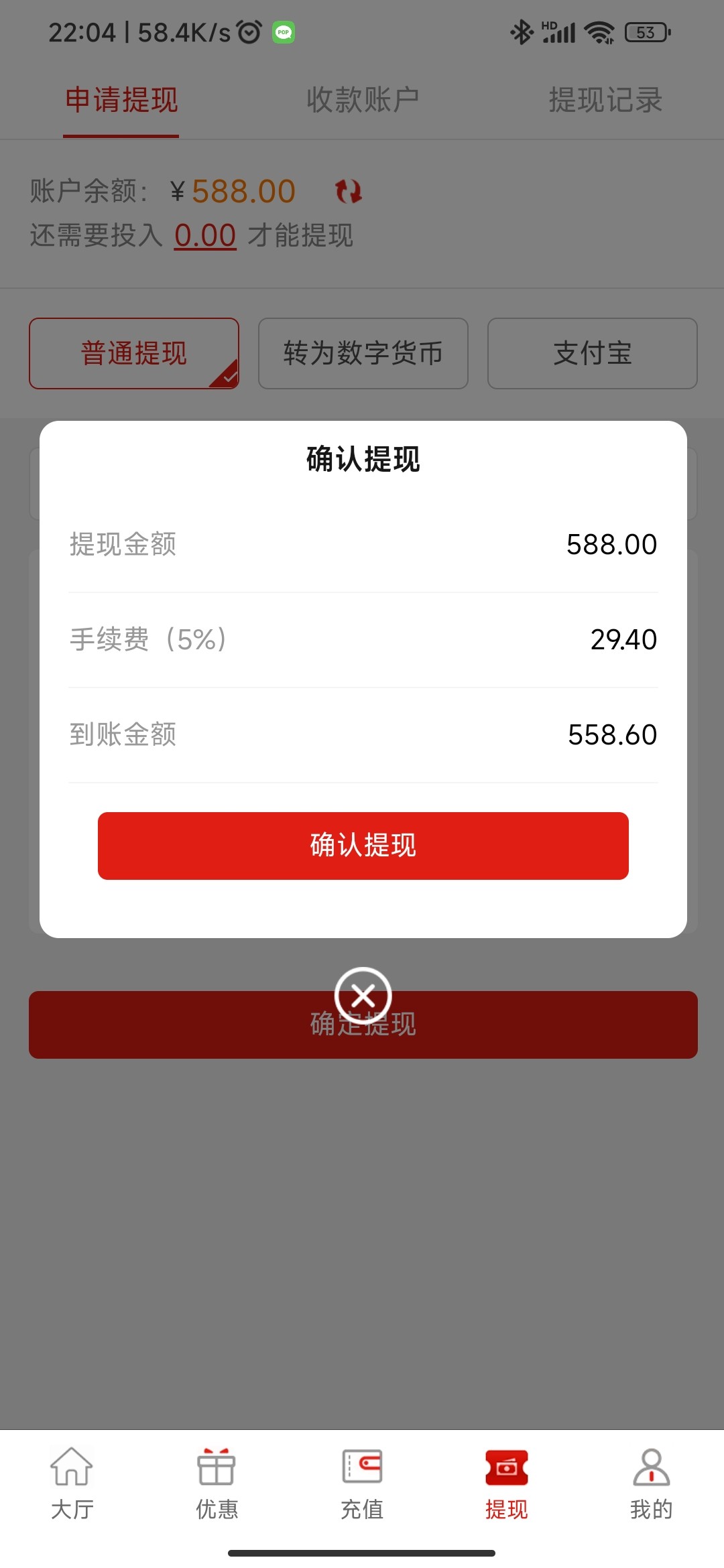The image size is (724, 1568).
Task: Open 充值 recharge tab
Action: pos(362,1484)
